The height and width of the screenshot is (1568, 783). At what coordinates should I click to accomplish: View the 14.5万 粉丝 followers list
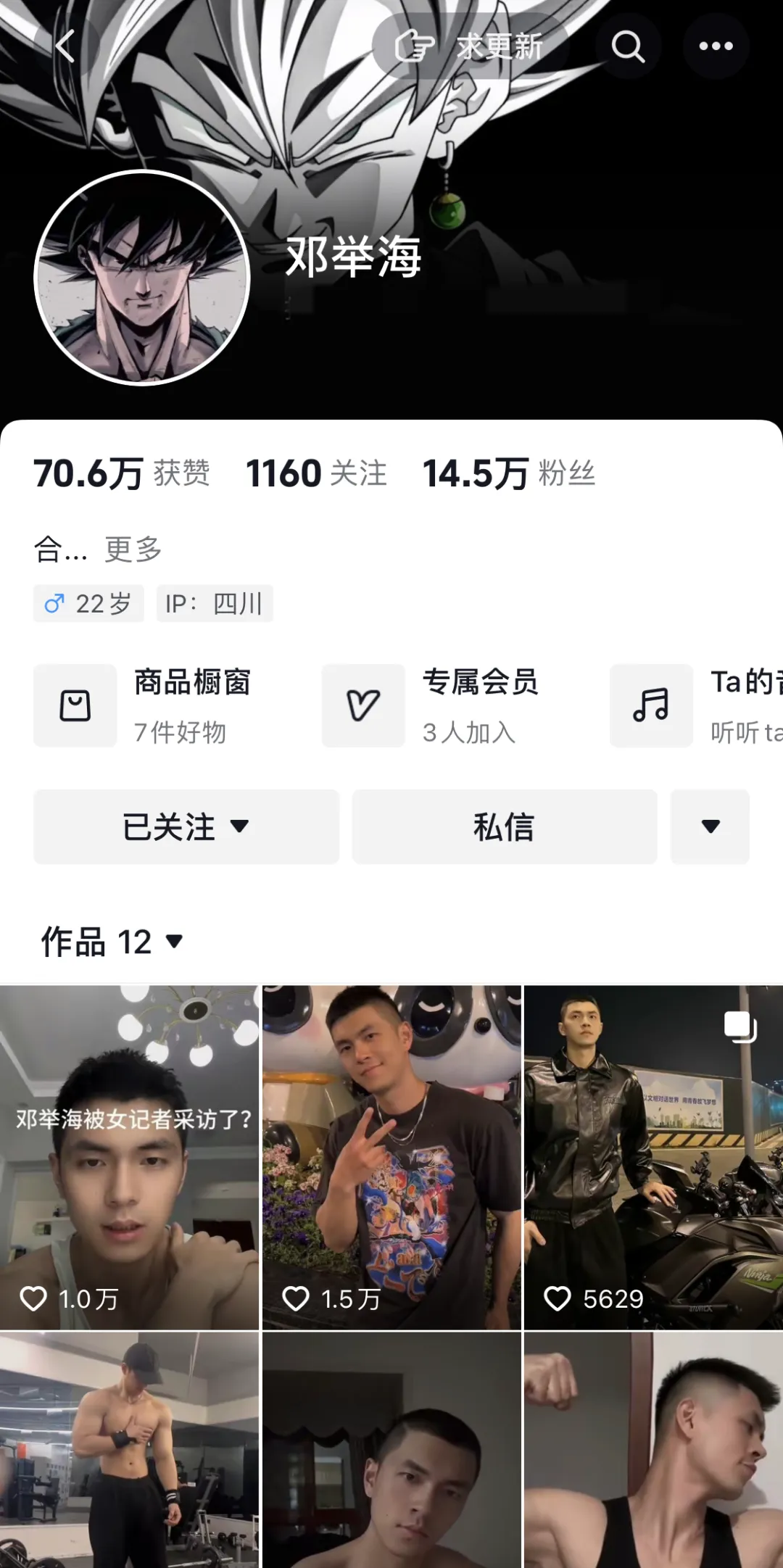tap(509, 473)
